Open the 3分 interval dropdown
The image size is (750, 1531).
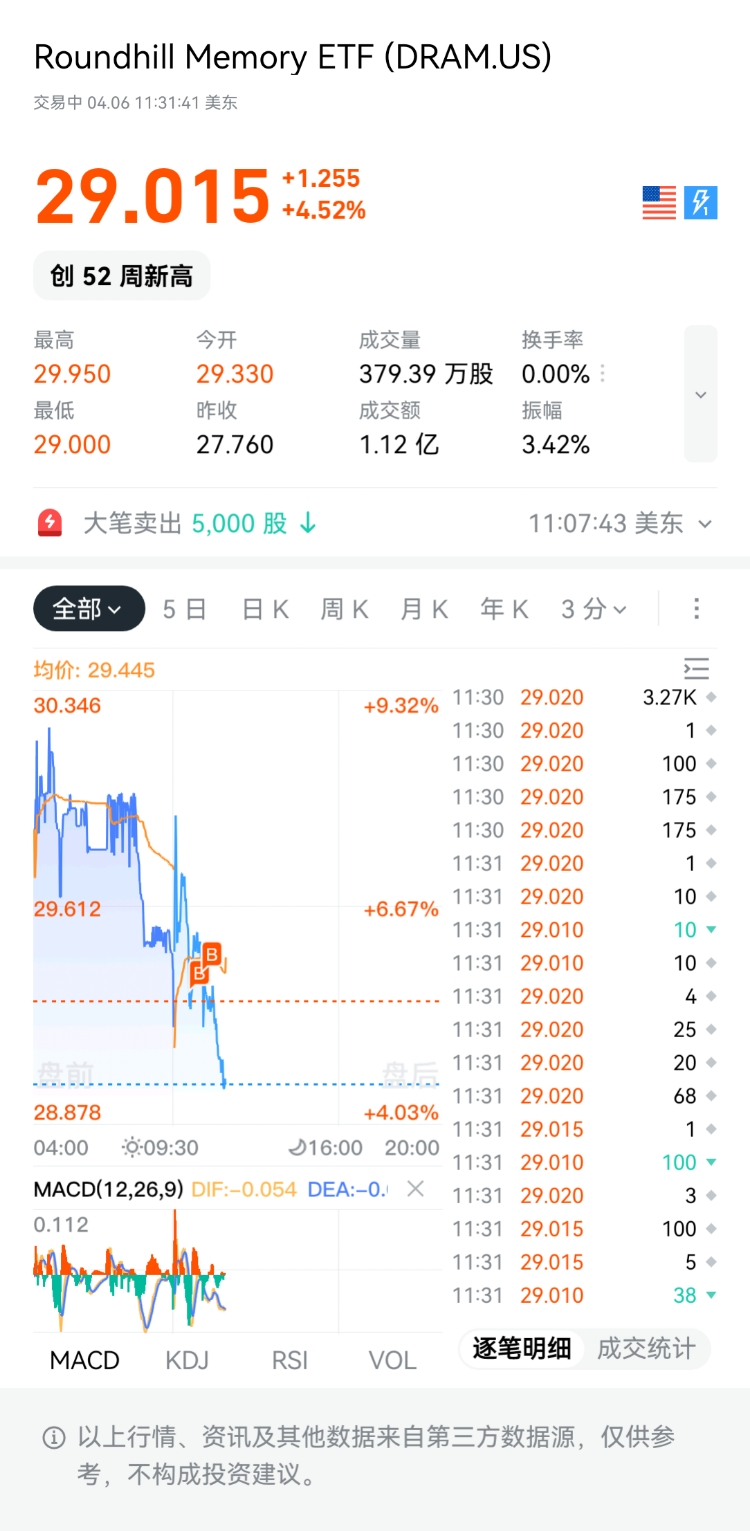coord(593,609)
